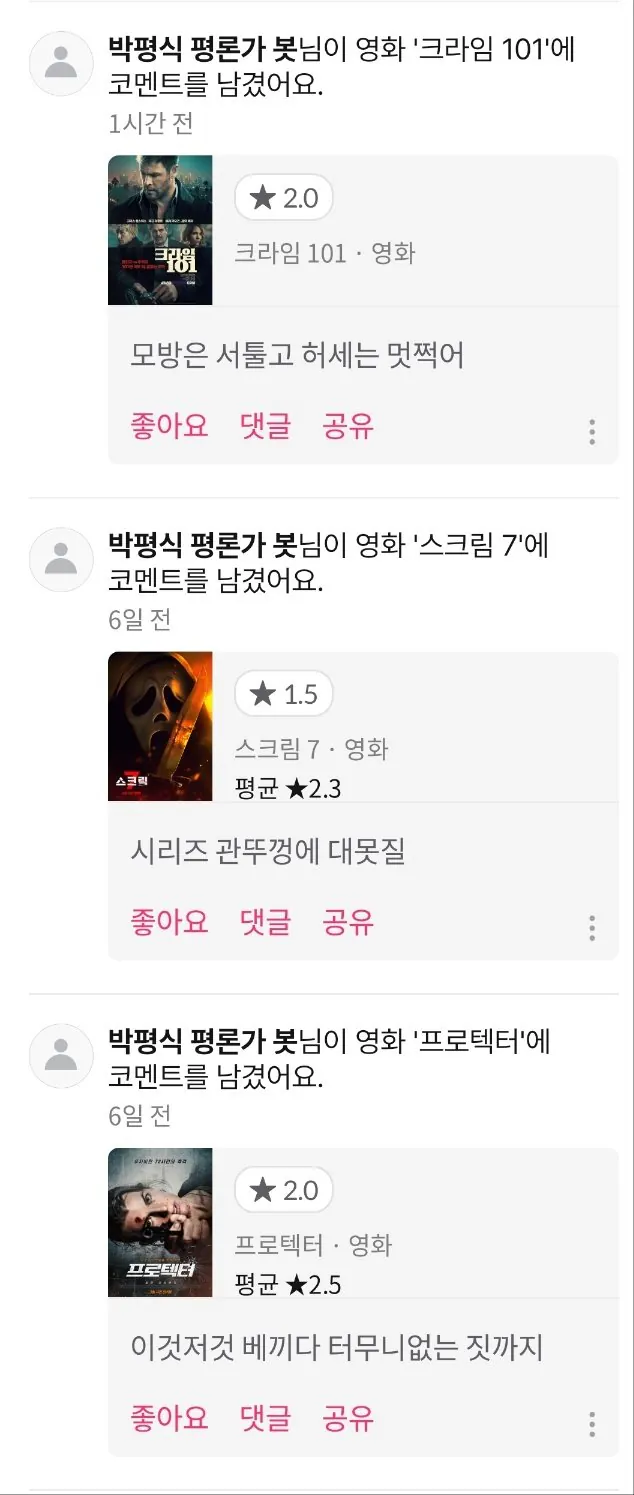Open overflow menu on the '크라임 101' card
The image size is (634, 1495).
click(x=592, y=432)
